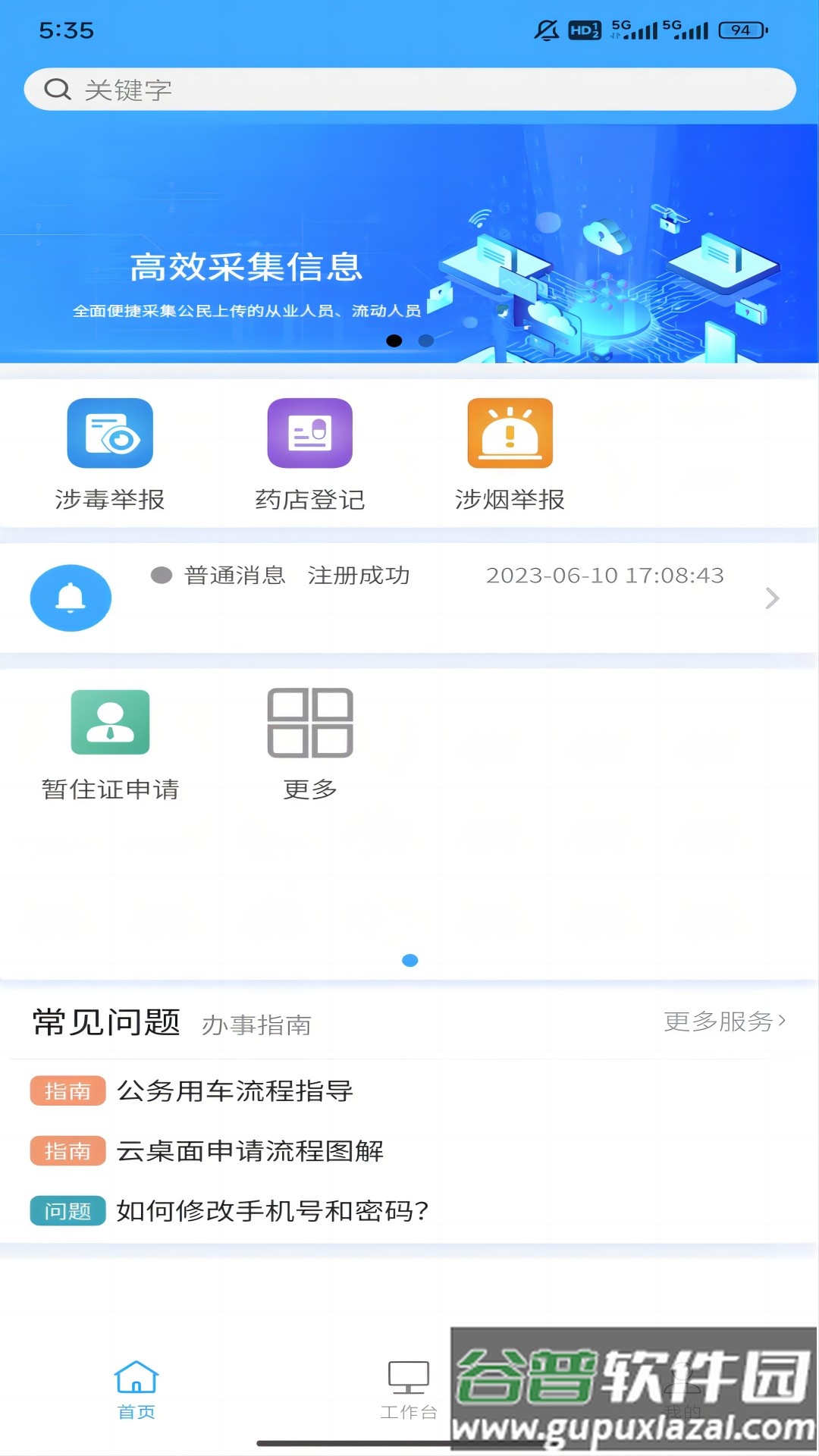Screen dimensions: 819x1456
Task: Switch to 办事指南 tab
Action: (x=256, y=1025)
